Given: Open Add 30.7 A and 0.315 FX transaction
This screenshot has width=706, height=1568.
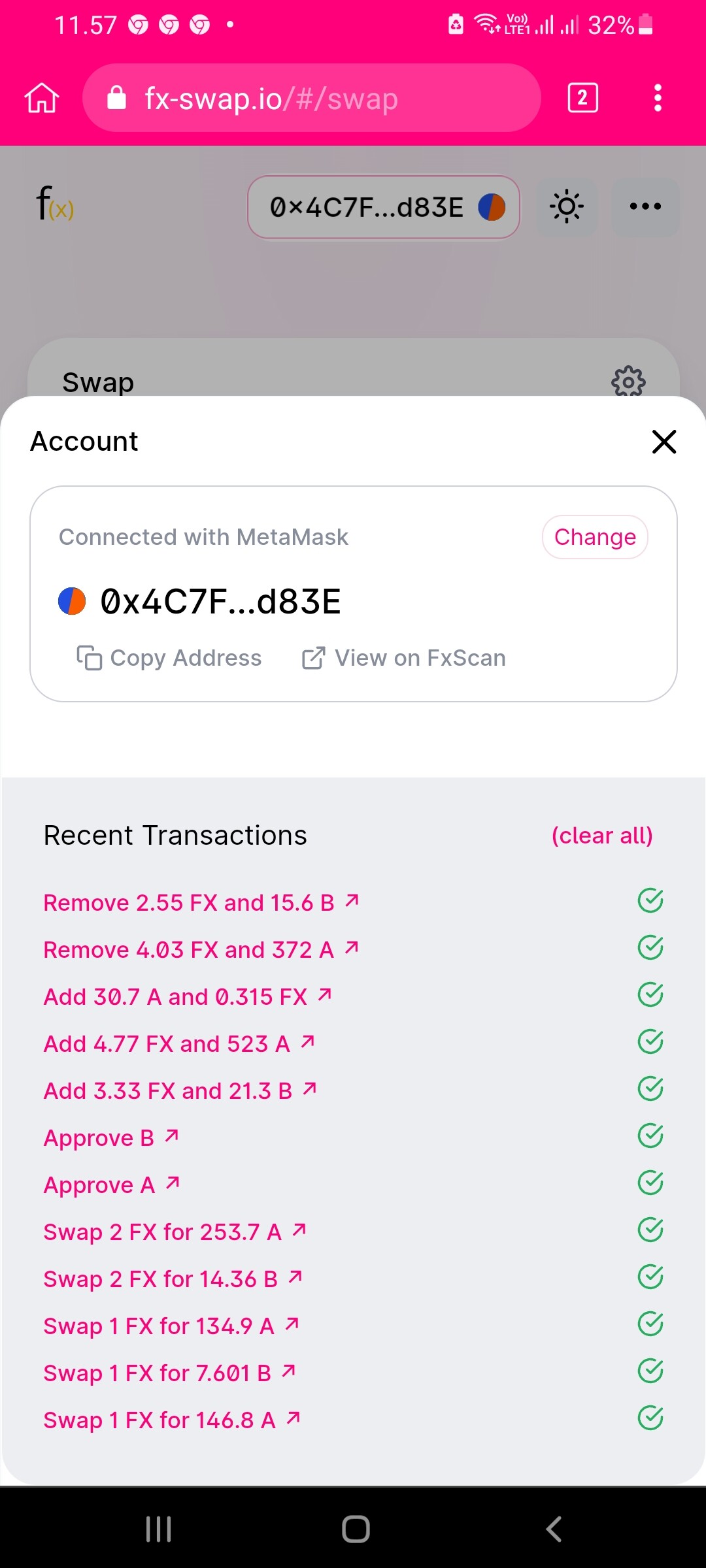Looking at the screenshot, I should [188, 996].
